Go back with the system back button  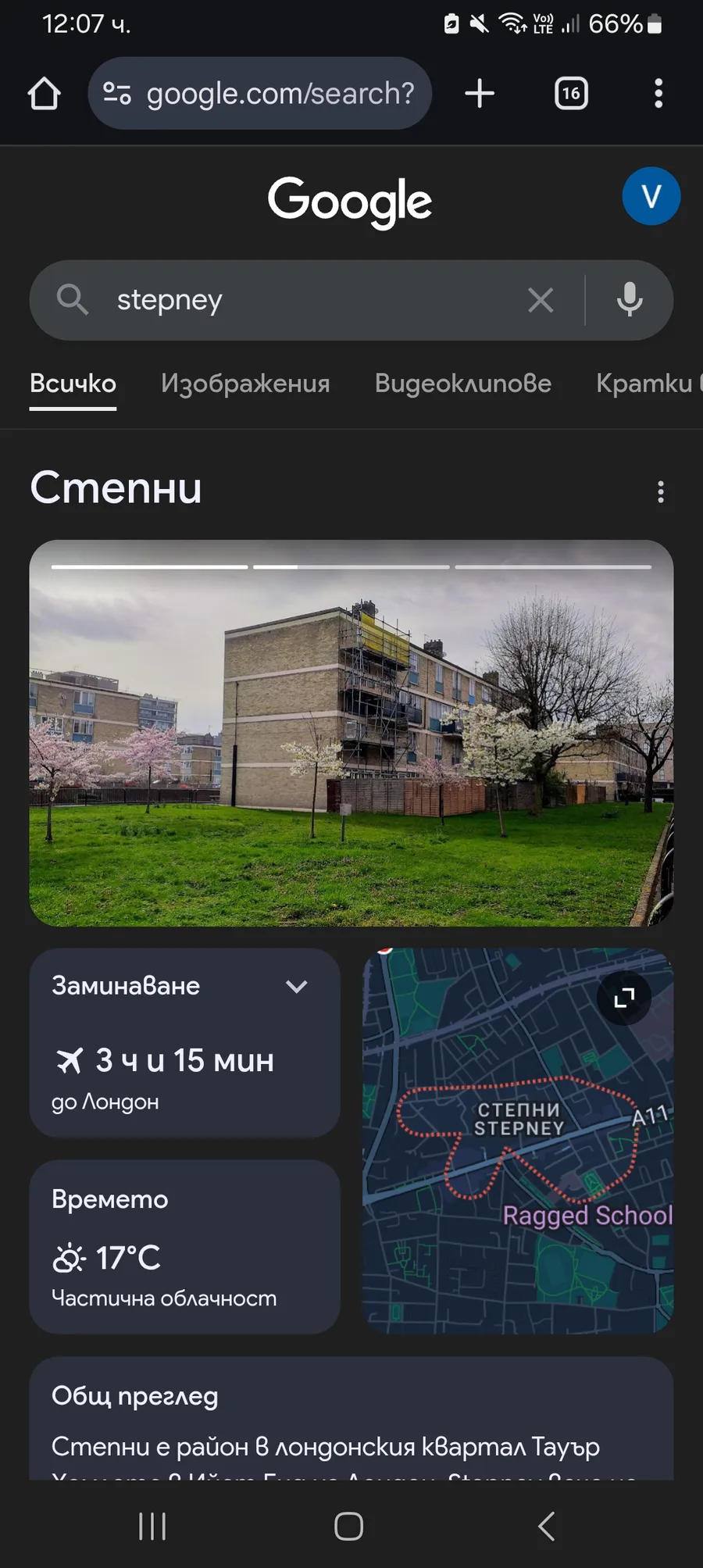547,1526
